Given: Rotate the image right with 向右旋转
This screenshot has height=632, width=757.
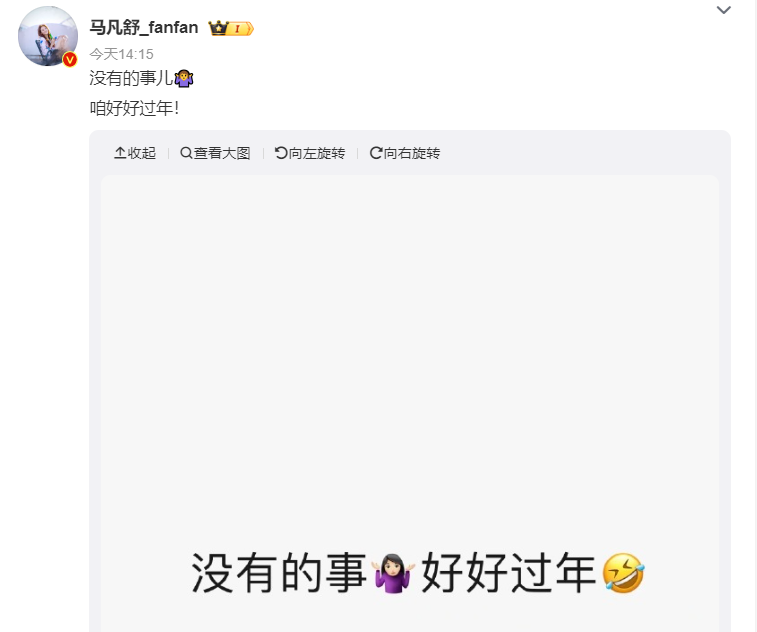Looking at the screenshot, I should click(405, 153).
